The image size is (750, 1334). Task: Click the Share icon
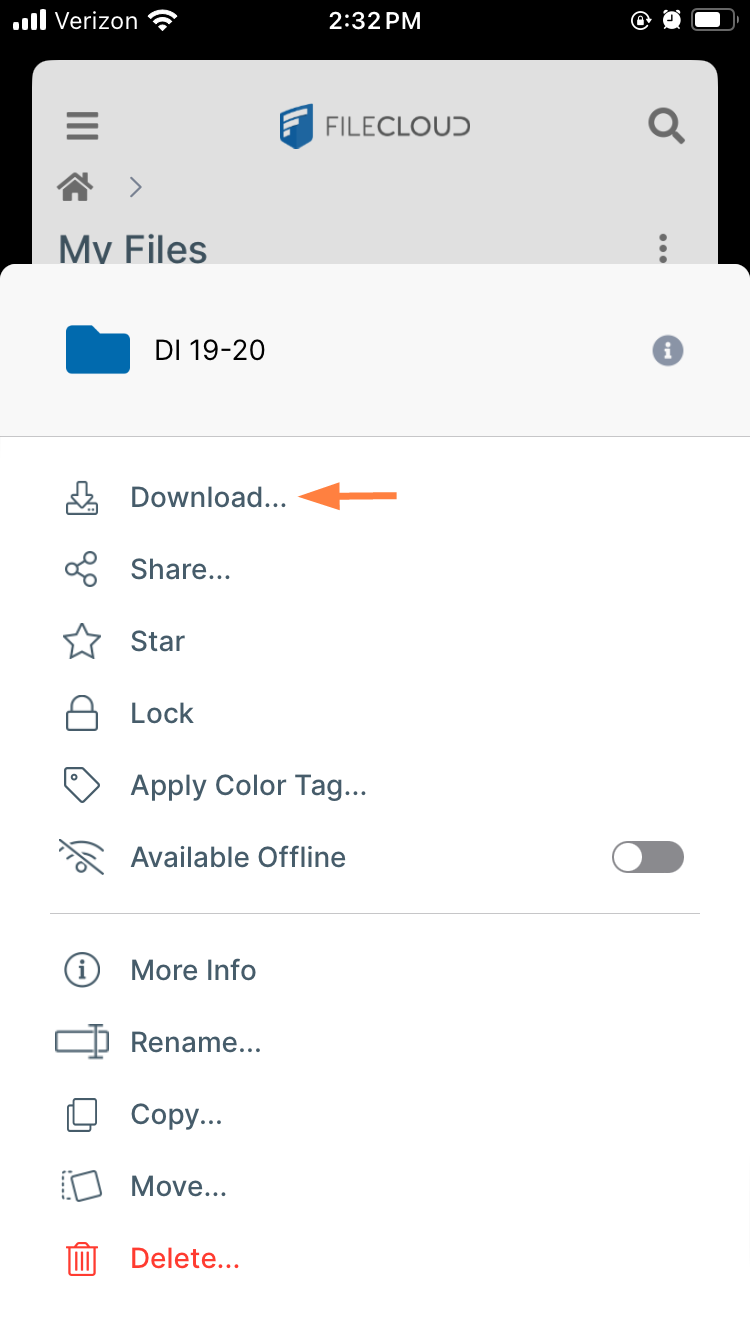(x=81, y=569)
